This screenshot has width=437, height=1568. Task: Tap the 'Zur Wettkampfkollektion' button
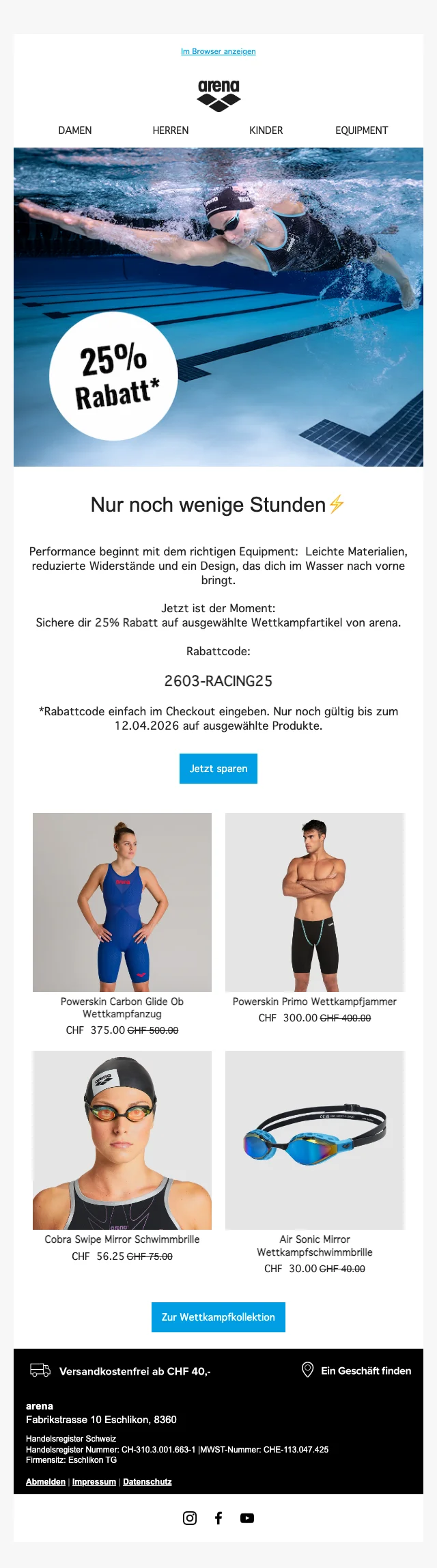(x=218, y=1317)
